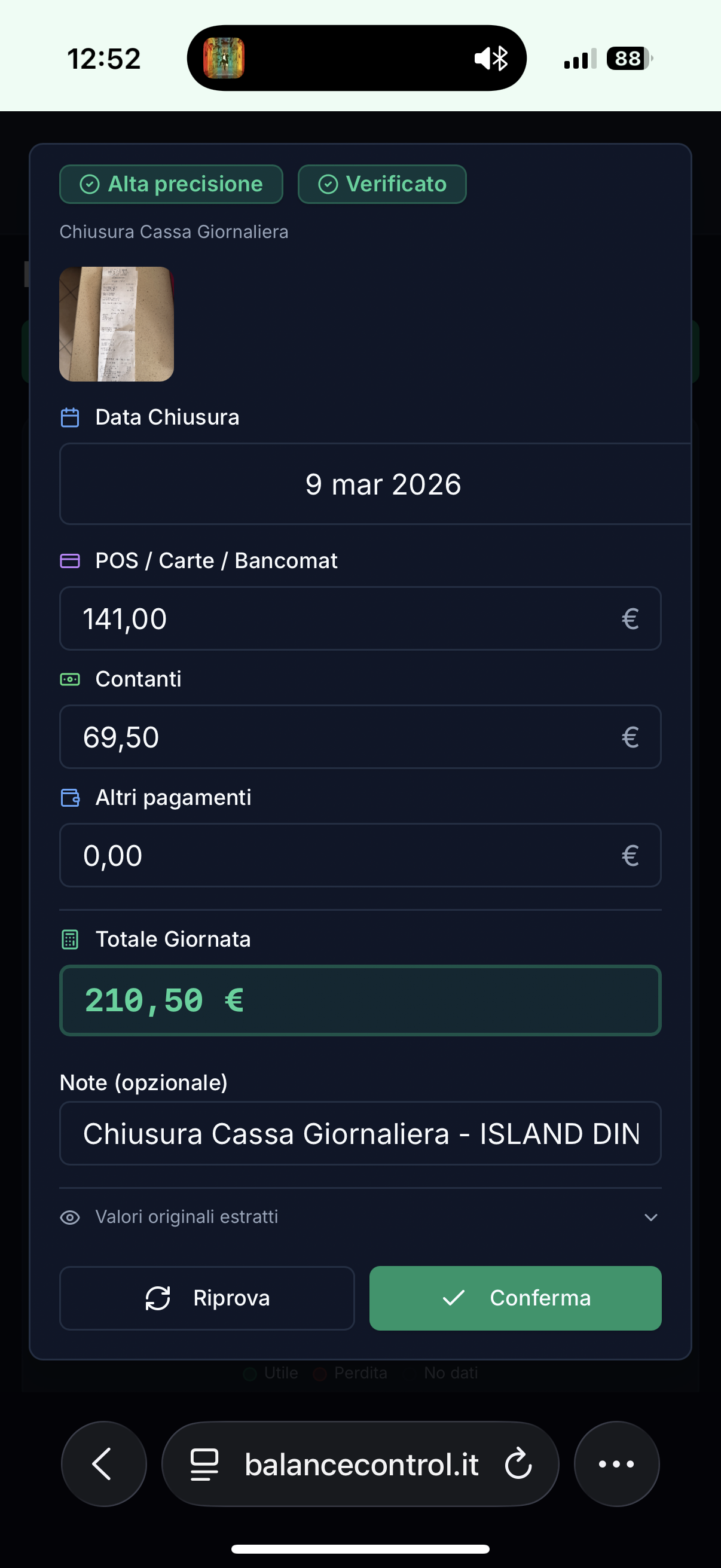Reload the balancecontrol.it page
The height and width of the screenshot is (1568, 721).
point(518,1464)
